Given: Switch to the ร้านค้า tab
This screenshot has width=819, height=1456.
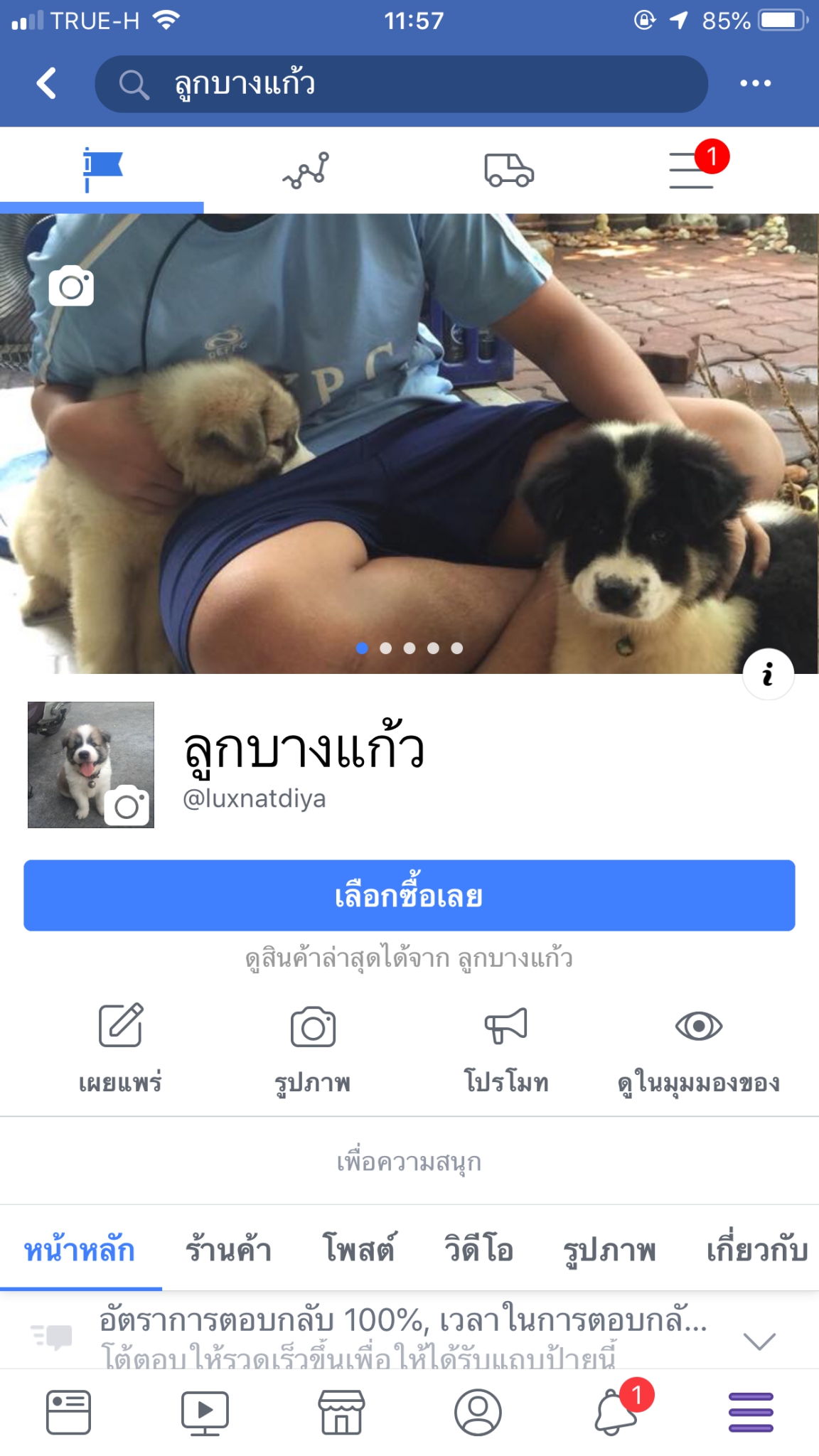Looking at the screenshot, I should click(x=228, y=1250).
